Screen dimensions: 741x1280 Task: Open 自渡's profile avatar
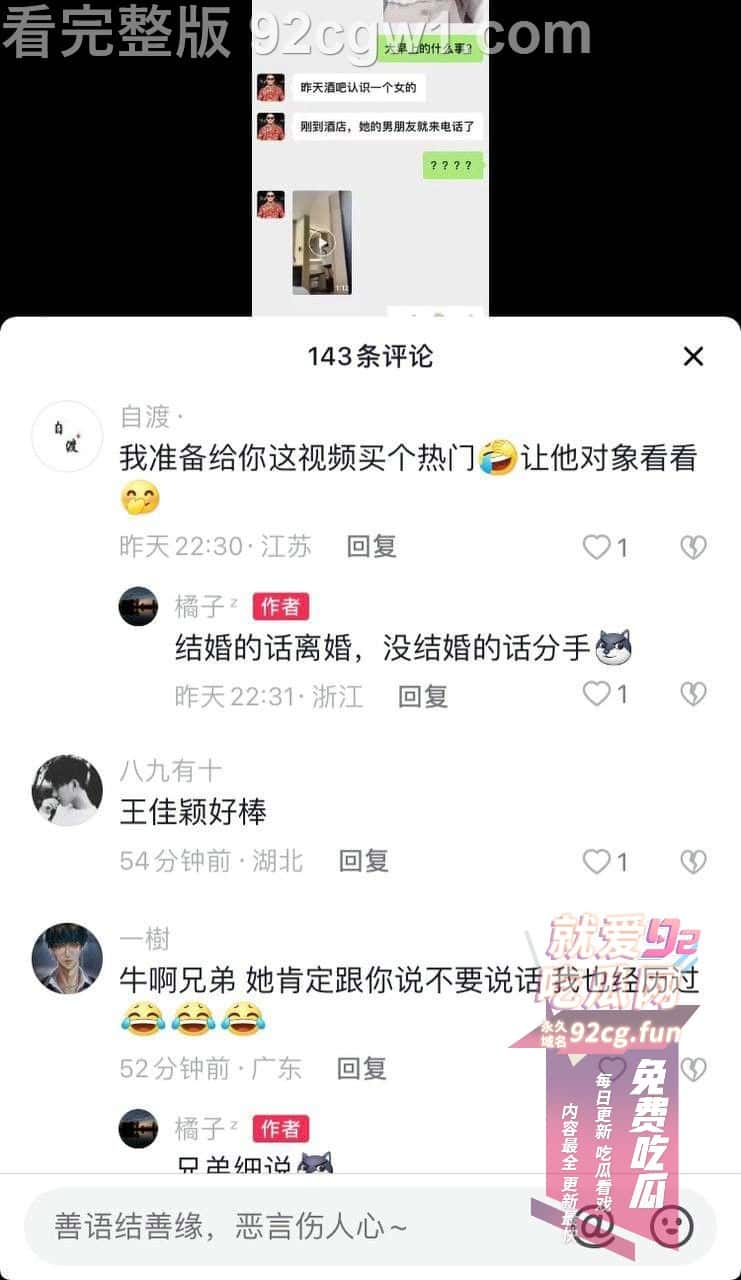[x=67, y=436]
